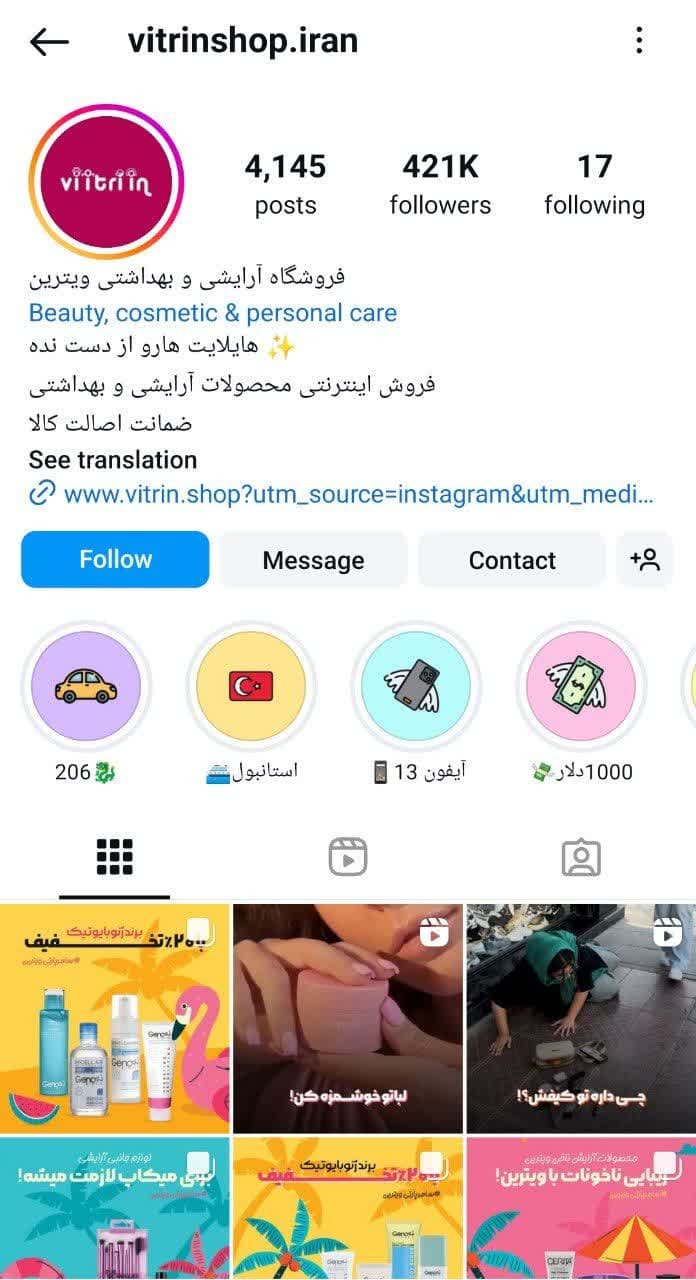
Task: Play the reel titled لباتو خوشمزه کن
Action: [x=348, y=1018]
